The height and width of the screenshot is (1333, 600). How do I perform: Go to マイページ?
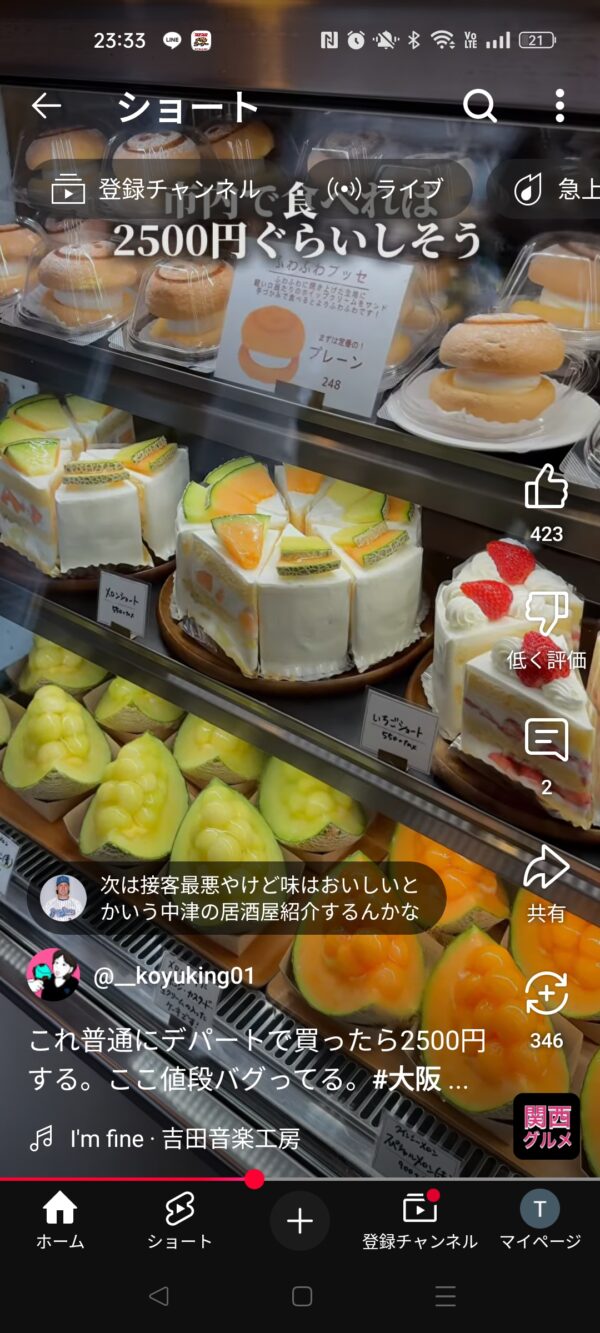540,1221
